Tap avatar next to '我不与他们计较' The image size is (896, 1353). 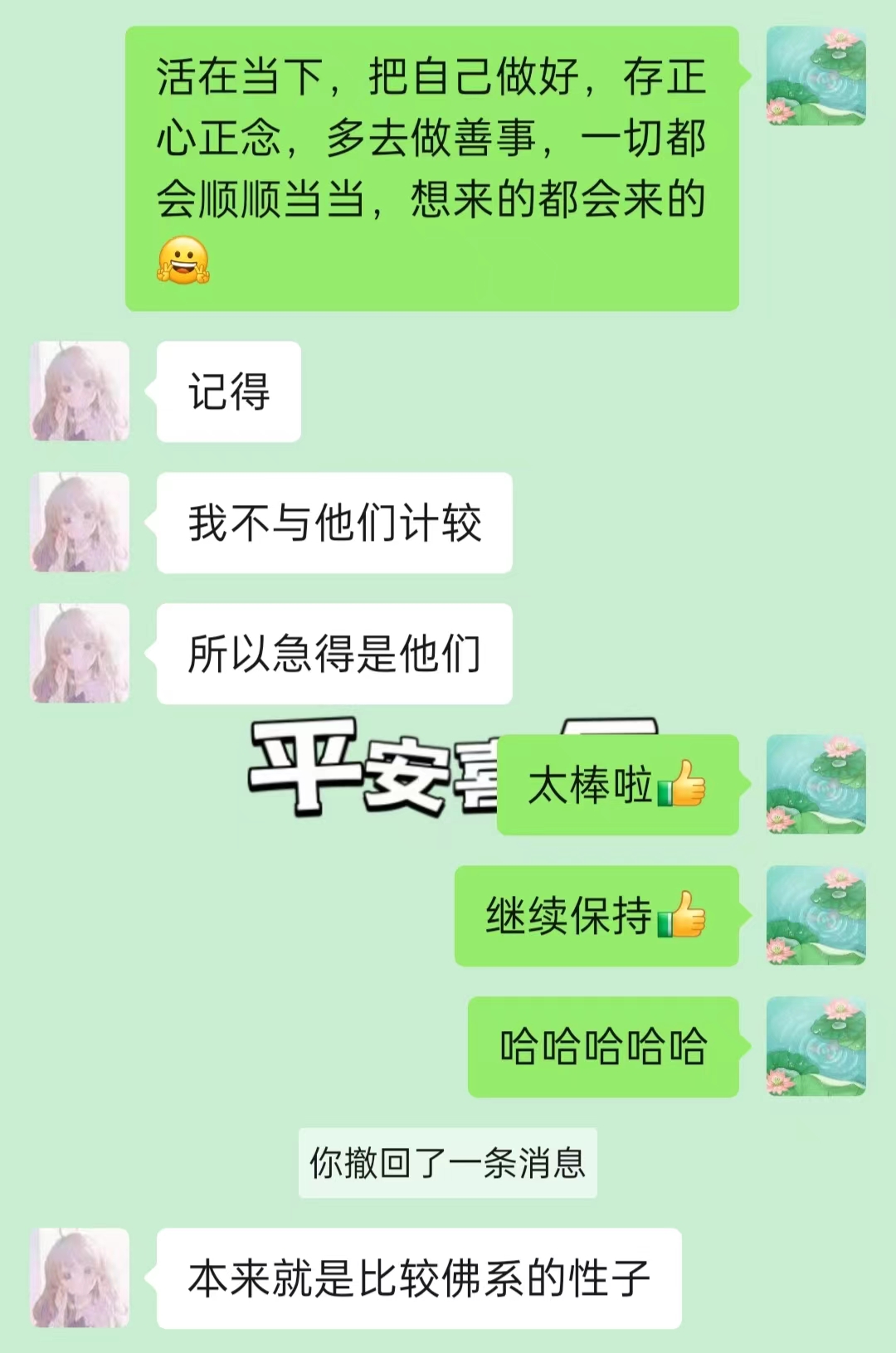click(80, 522)
